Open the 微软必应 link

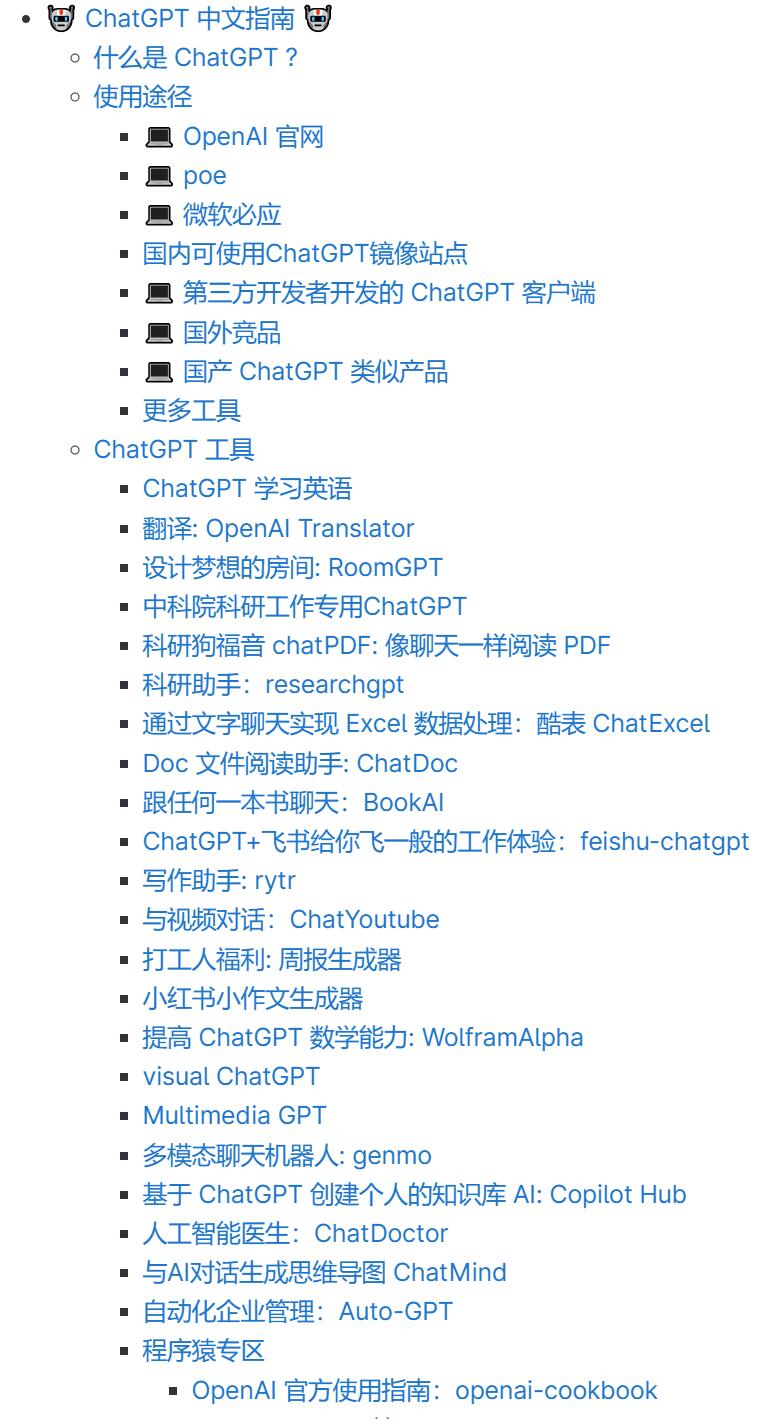click(232, 215)
